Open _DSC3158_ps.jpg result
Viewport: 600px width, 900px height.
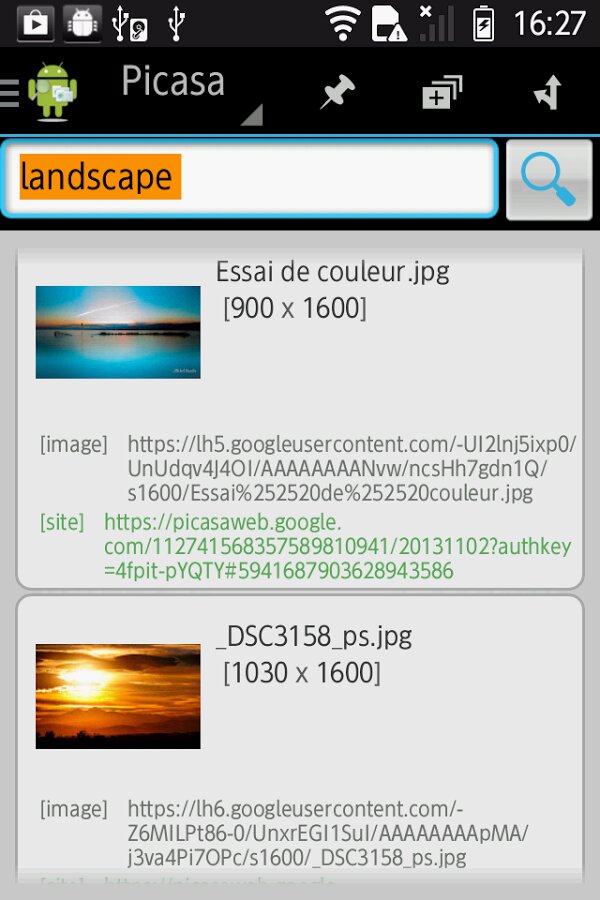point(313,637)
